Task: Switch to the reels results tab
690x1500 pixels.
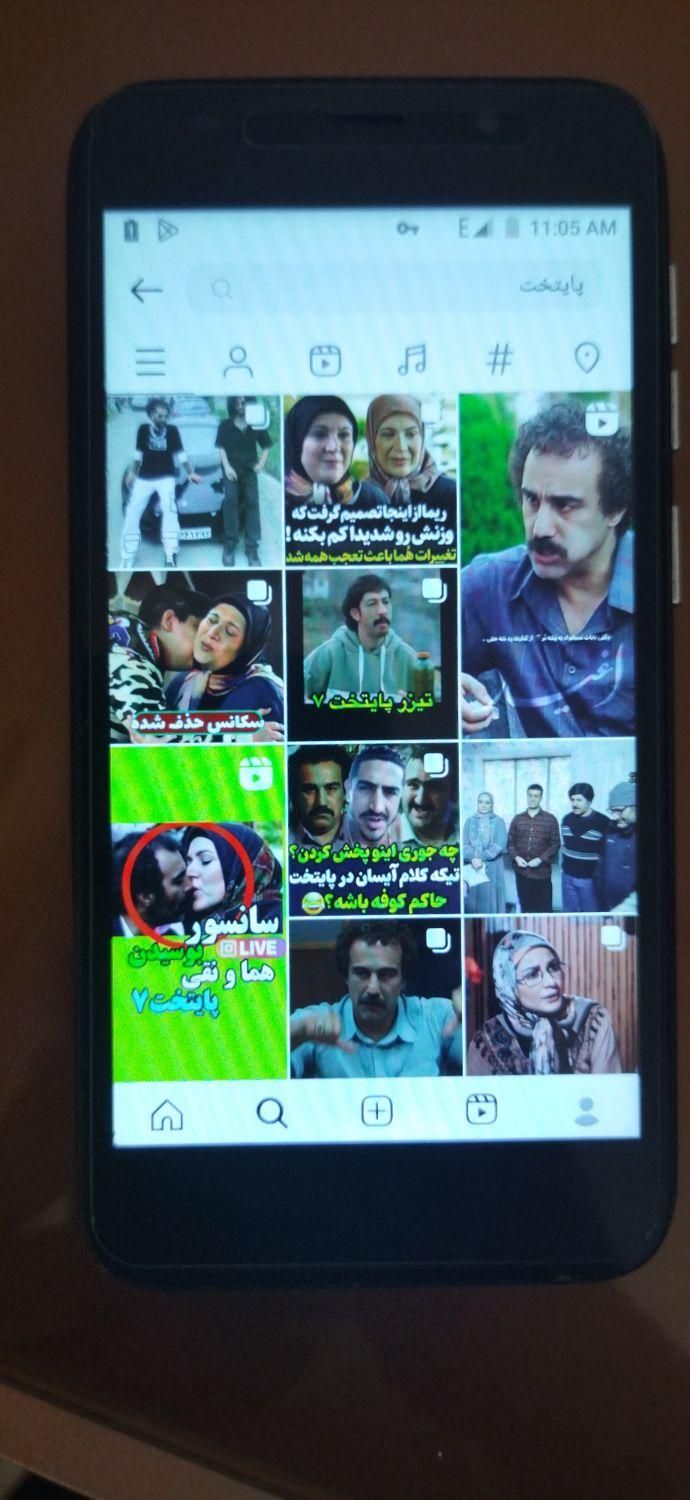Action: [x=325, y=361]
